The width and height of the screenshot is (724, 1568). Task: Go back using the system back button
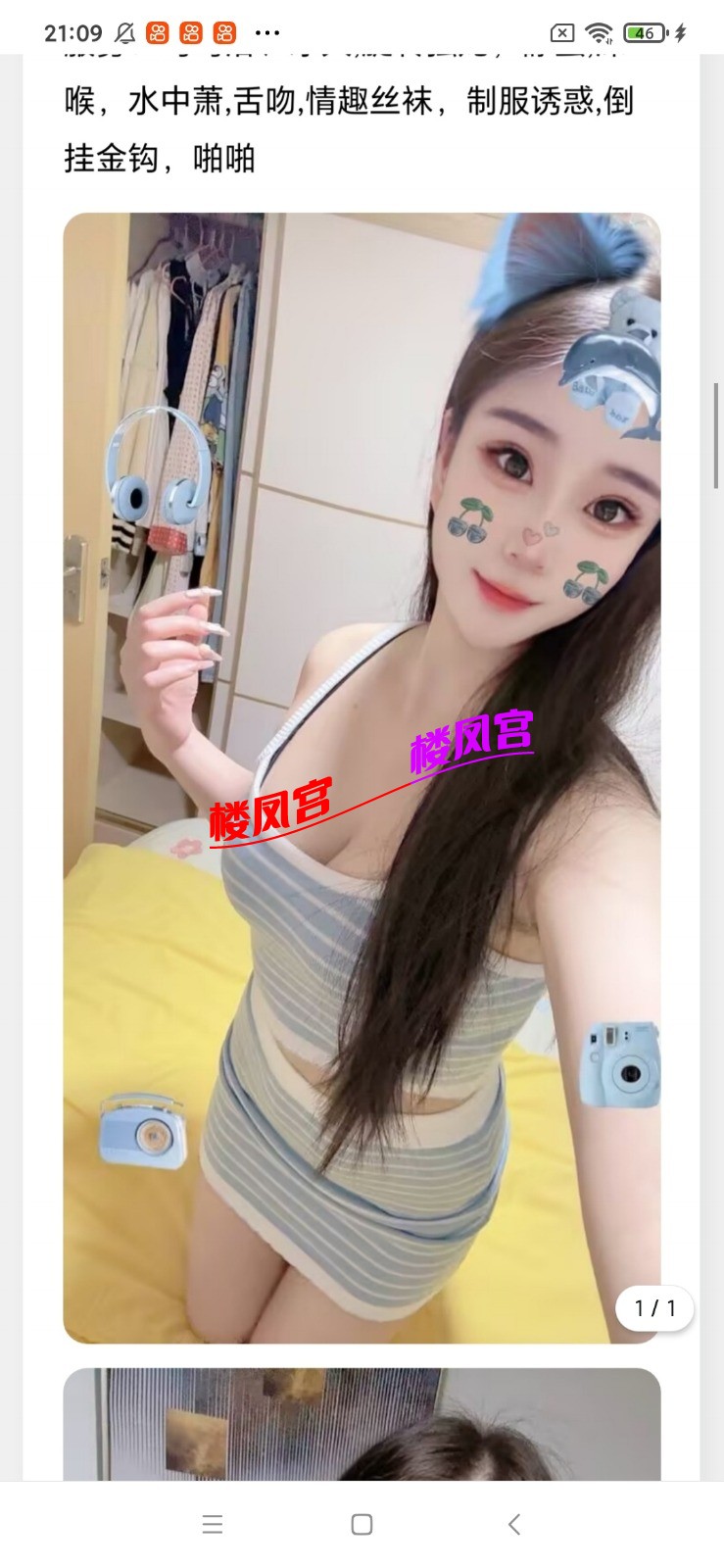(x=513, y=1524)
